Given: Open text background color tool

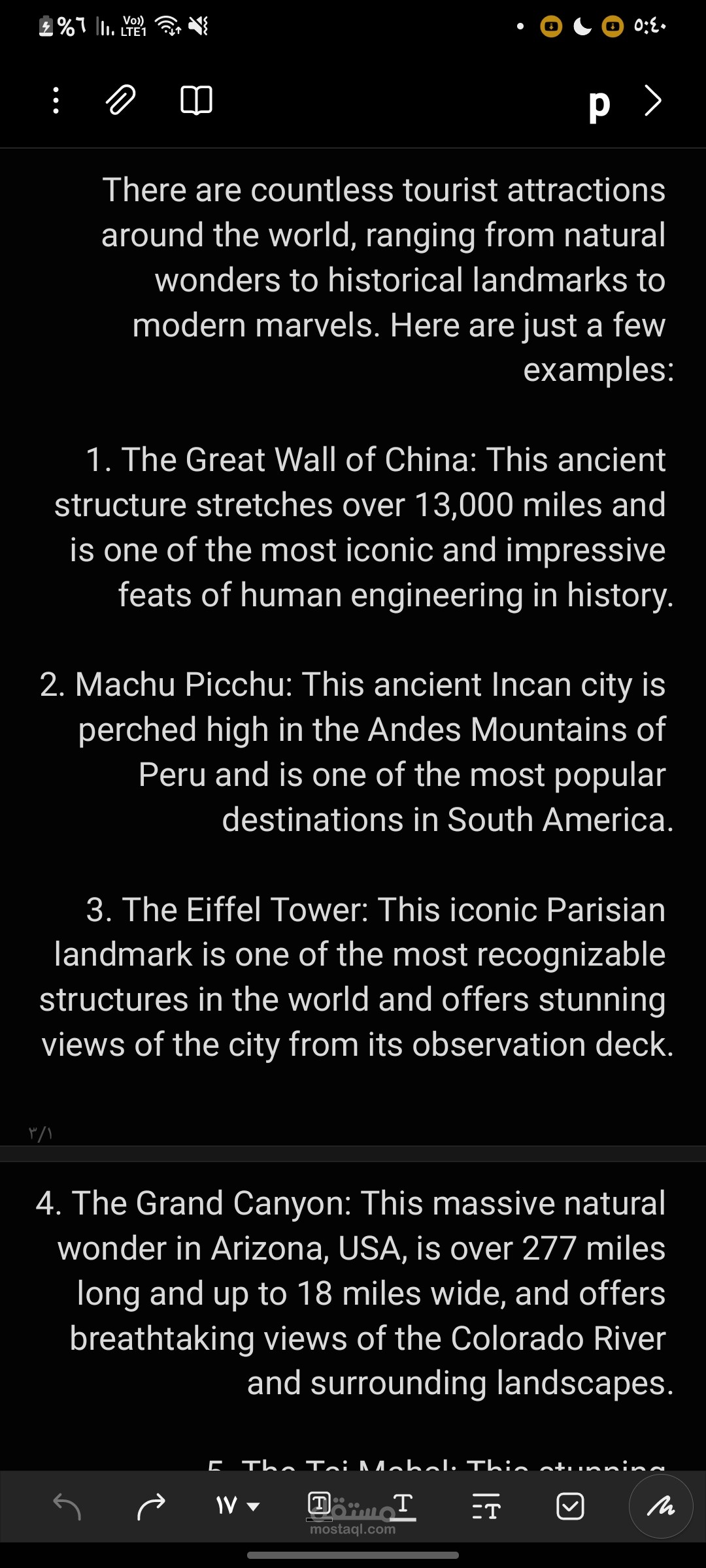Looking at the screenshot, I should pyautogui.click(x=320, y=1507).
